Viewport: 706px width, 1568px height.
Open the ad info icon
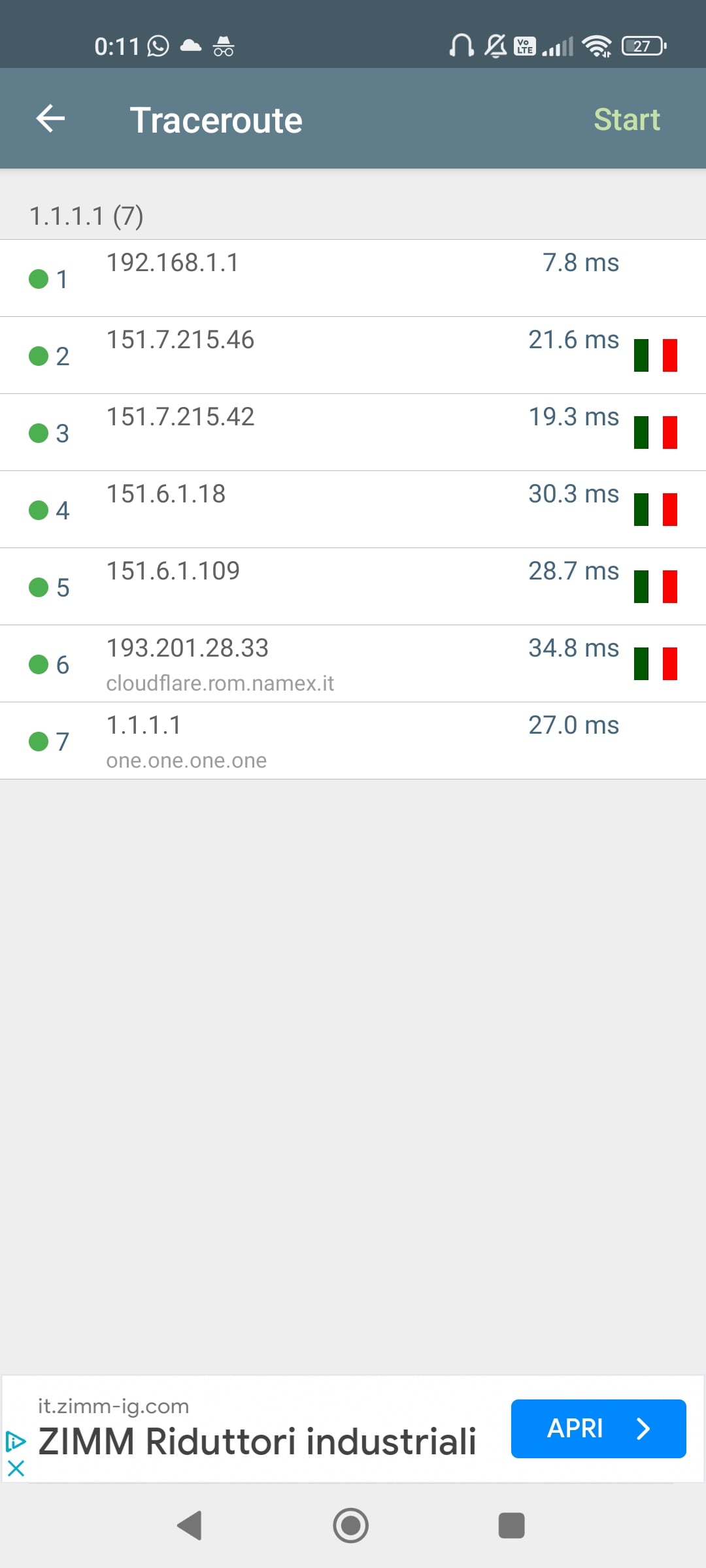coord(16,1441)
